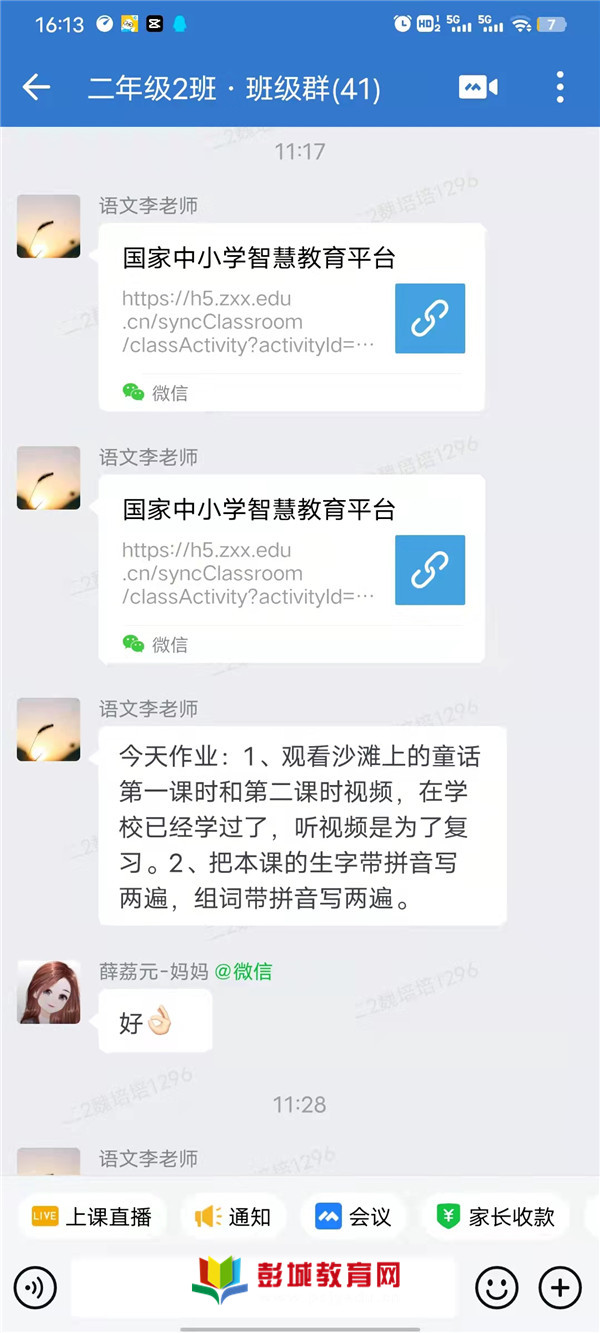Switch to voice message input
The image size is (600, 1333).
click(x=36, y=1287)
